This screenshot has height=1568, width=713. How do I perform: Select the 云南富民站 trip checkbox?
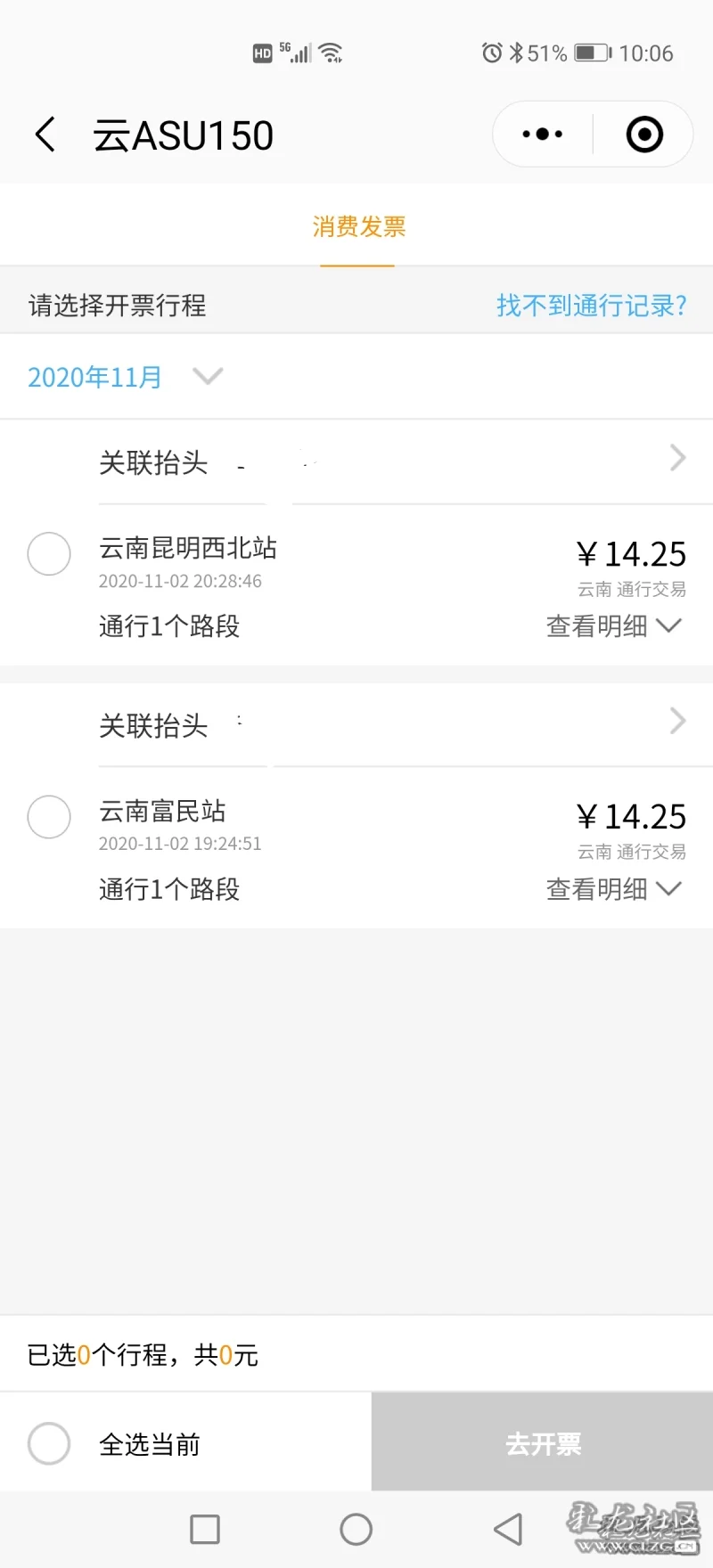49,817
